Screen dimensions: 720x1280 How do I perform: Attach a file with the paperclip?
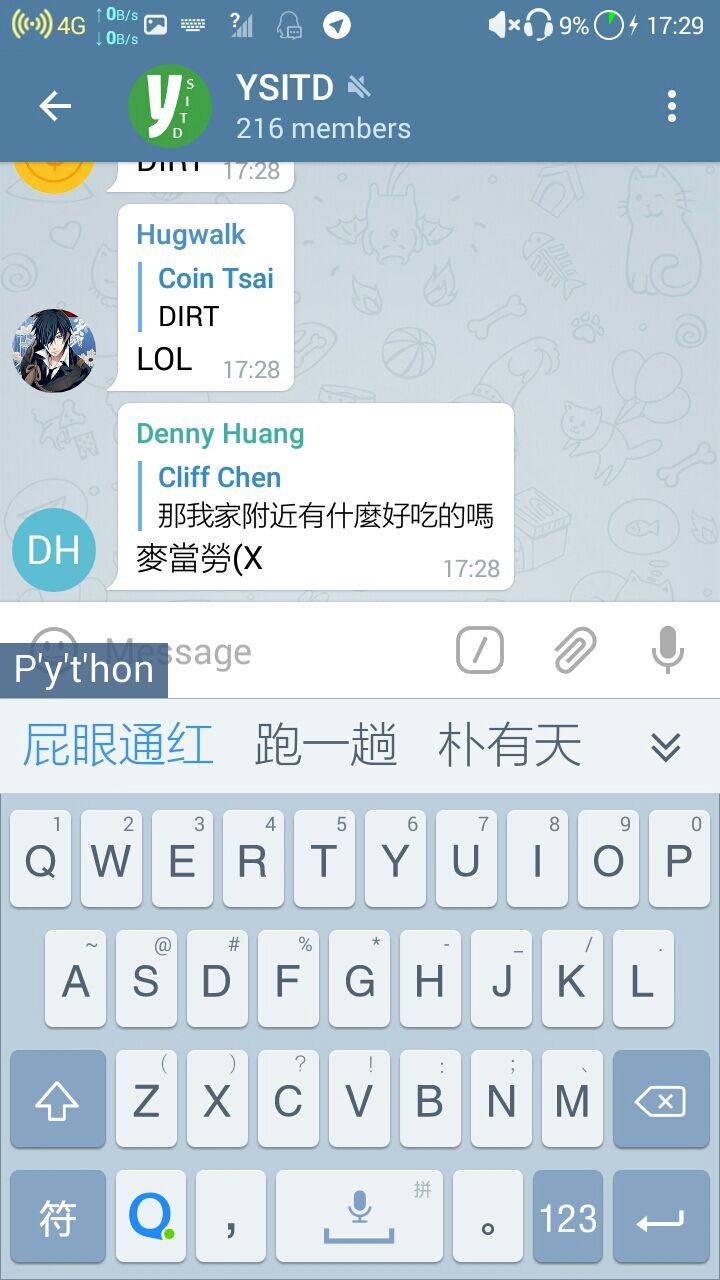(575, 652)
